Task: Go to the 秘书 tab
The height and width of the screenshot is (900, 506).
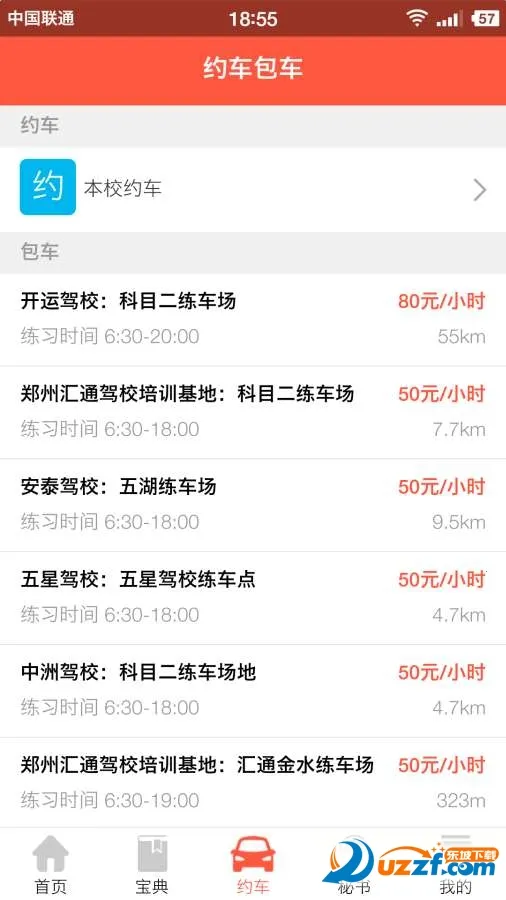Action: (x=354, y=864)
